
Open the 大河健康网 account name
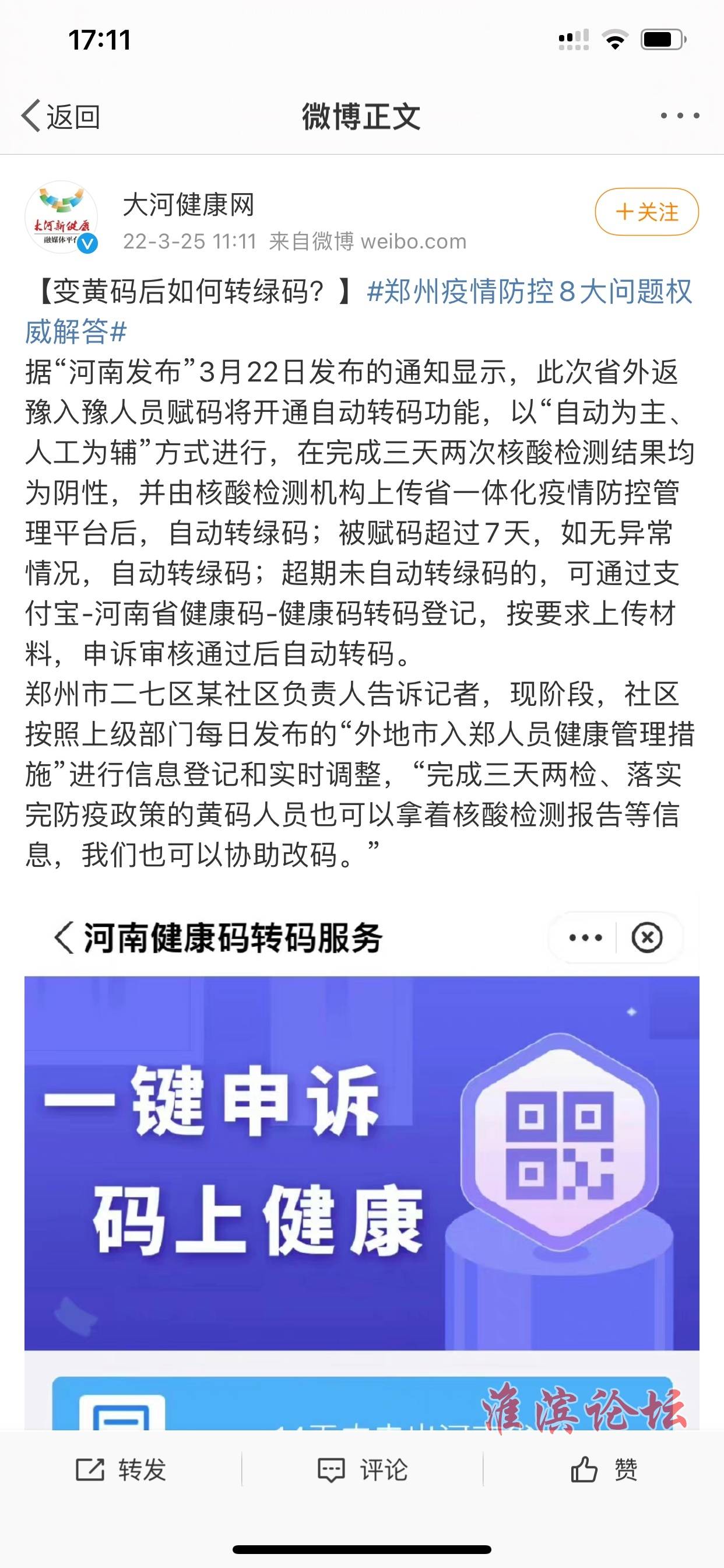[189, 205]
